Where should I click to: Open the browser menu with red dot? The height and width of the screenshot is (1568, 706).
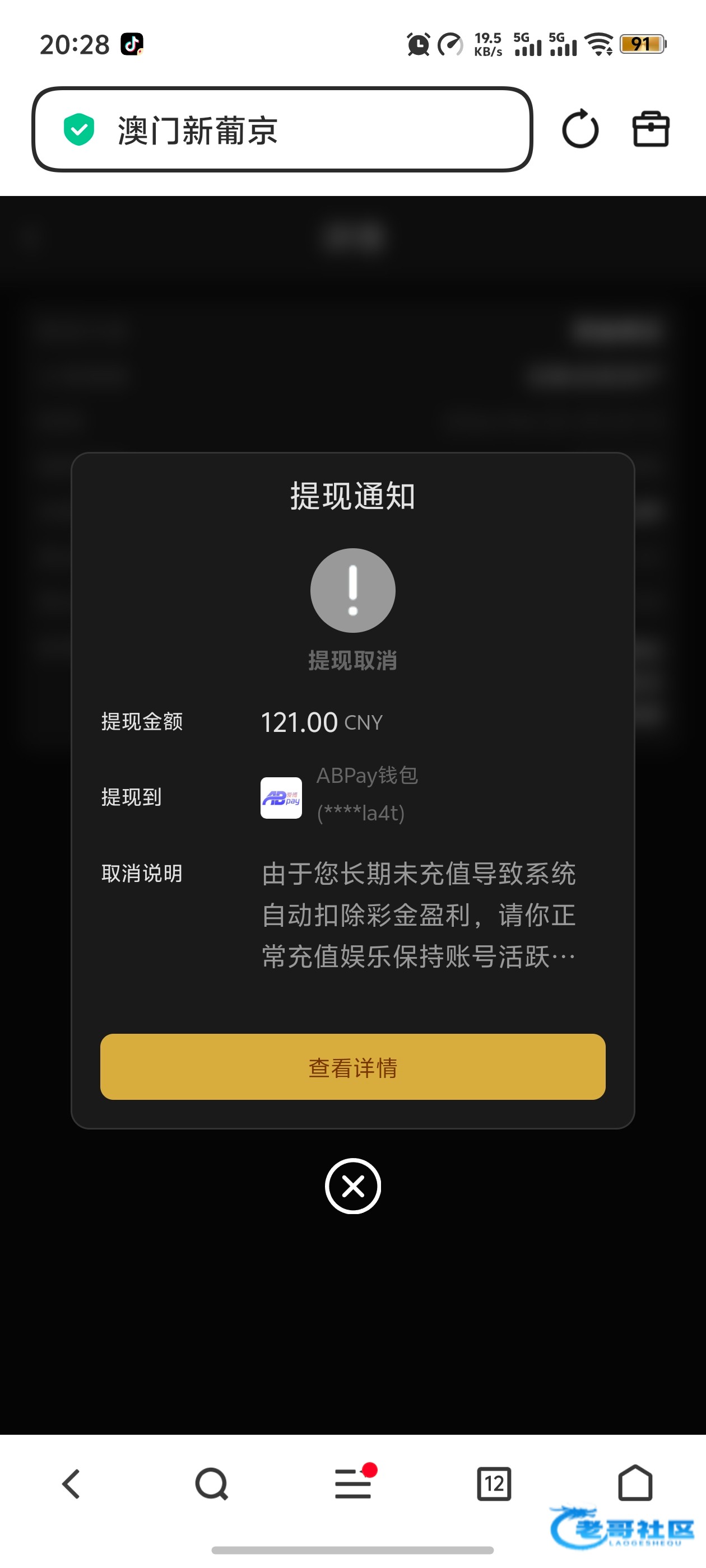click(354, 1482)
